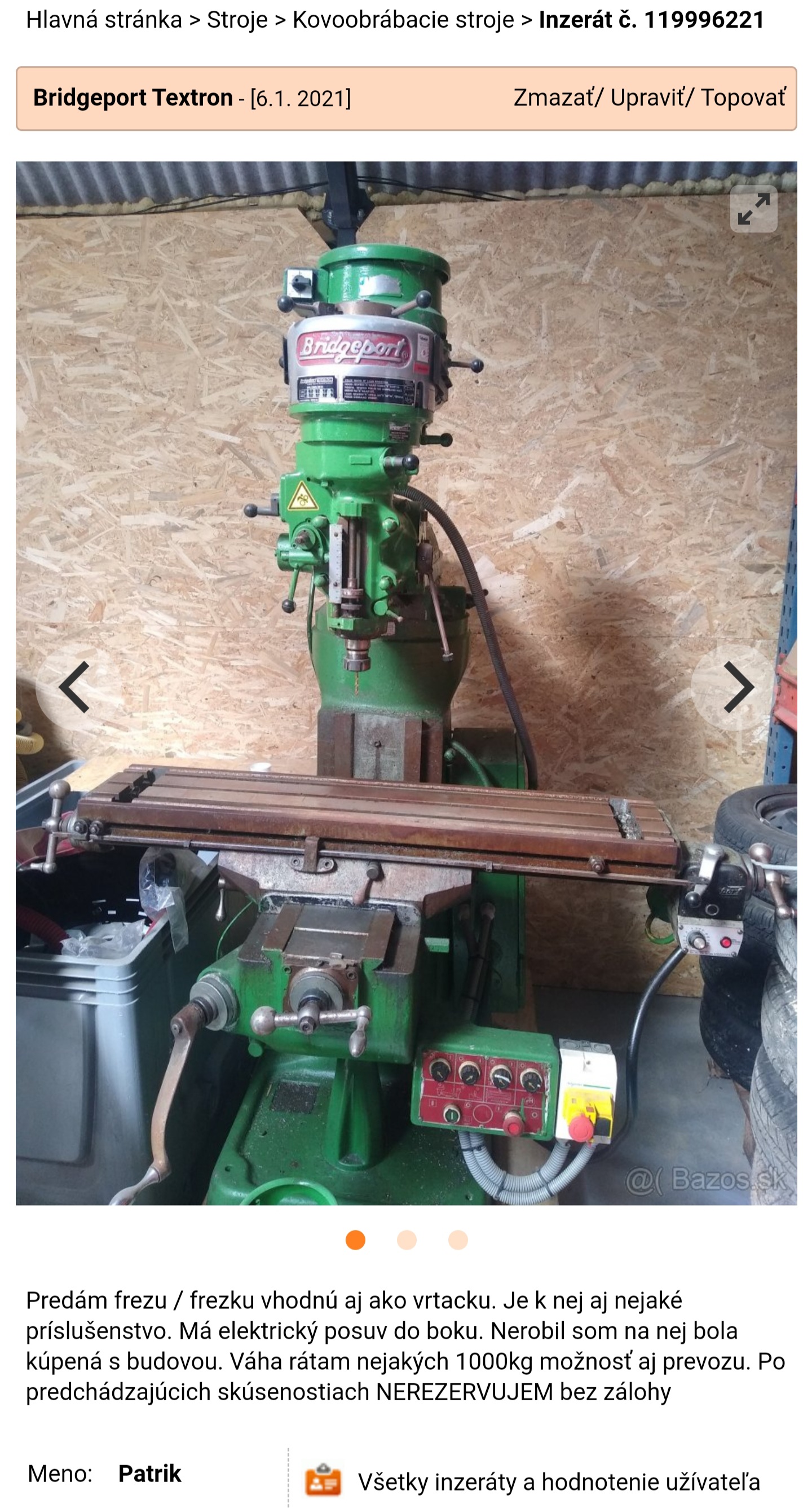This screenshot has height=1508, width=812.
Task: Open Kovoobrábacie stroje breadcrumb category
Action: coord(403,20)
